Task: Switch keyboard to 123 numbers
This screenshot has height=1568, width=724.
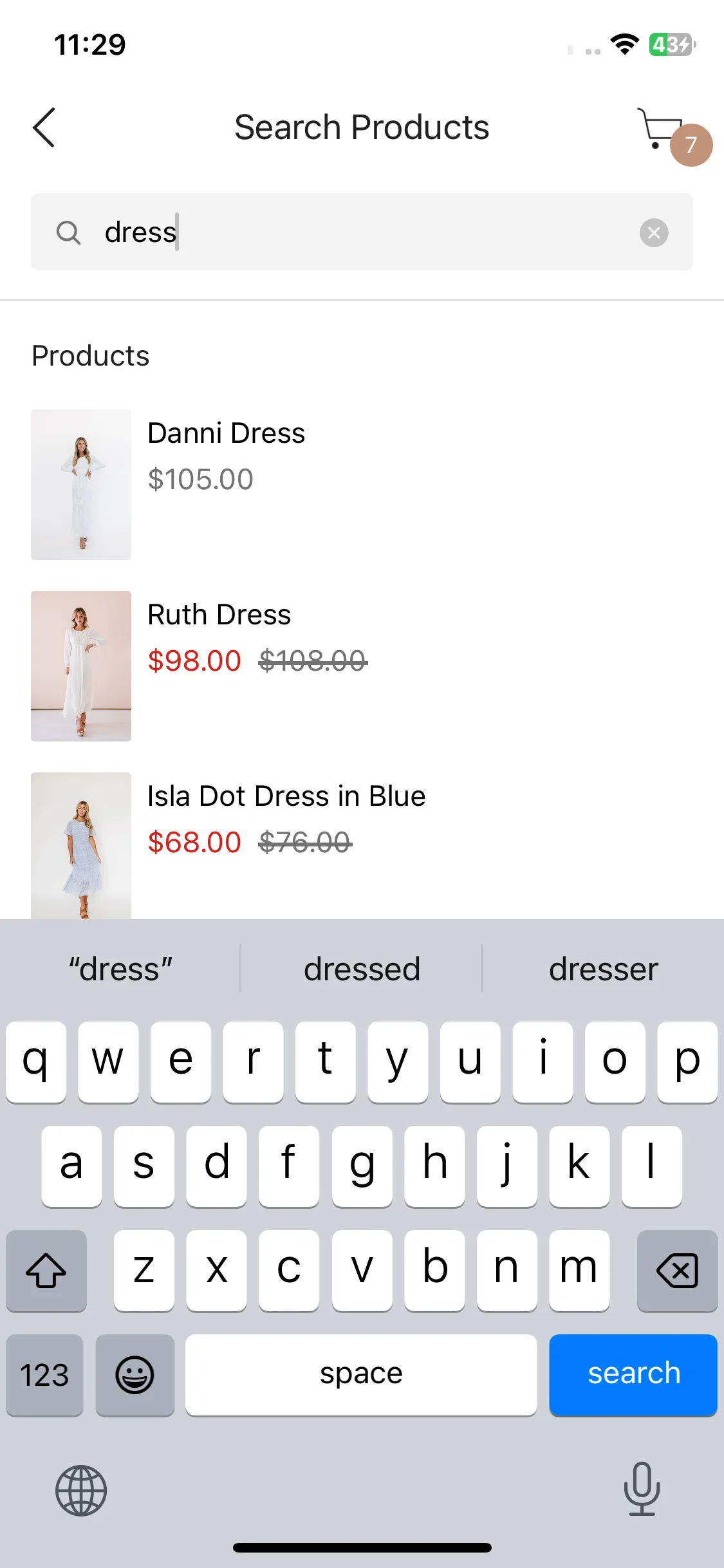Action: coord(44,1375)
